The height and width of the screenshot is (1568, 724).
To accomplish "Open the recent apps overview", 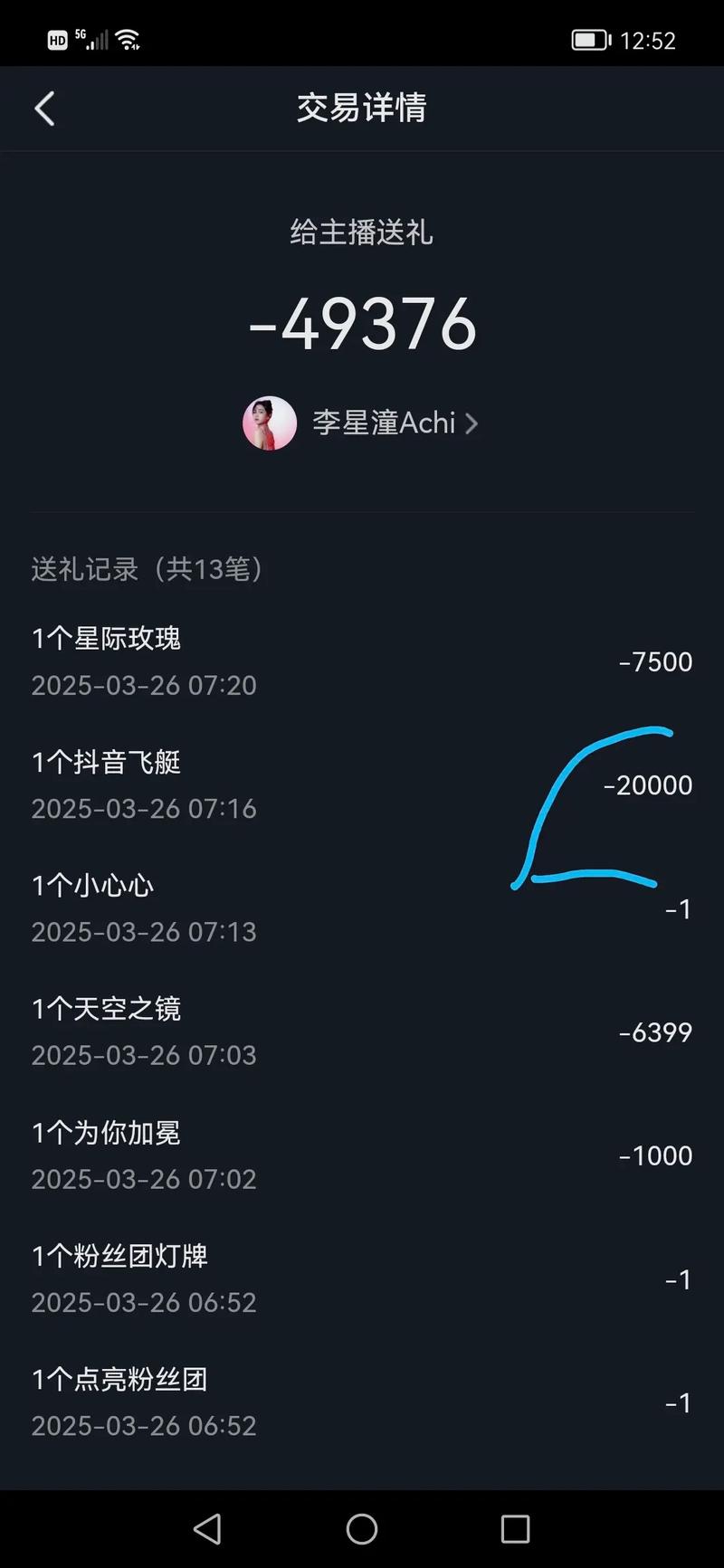I will [515, 1529].
